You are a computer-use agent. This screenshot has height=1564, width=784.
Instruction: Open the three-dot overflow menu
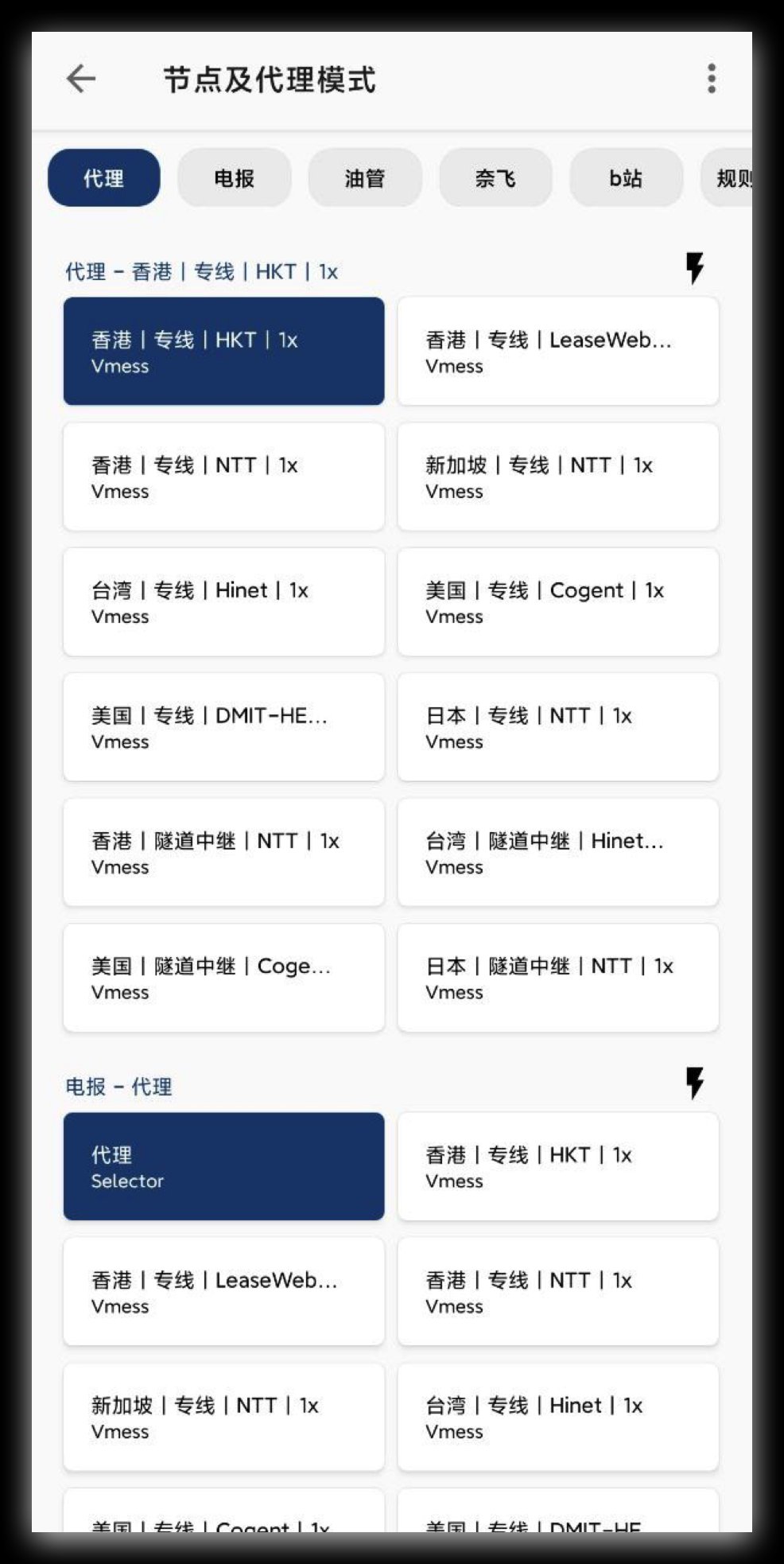(x=710, y=78)
